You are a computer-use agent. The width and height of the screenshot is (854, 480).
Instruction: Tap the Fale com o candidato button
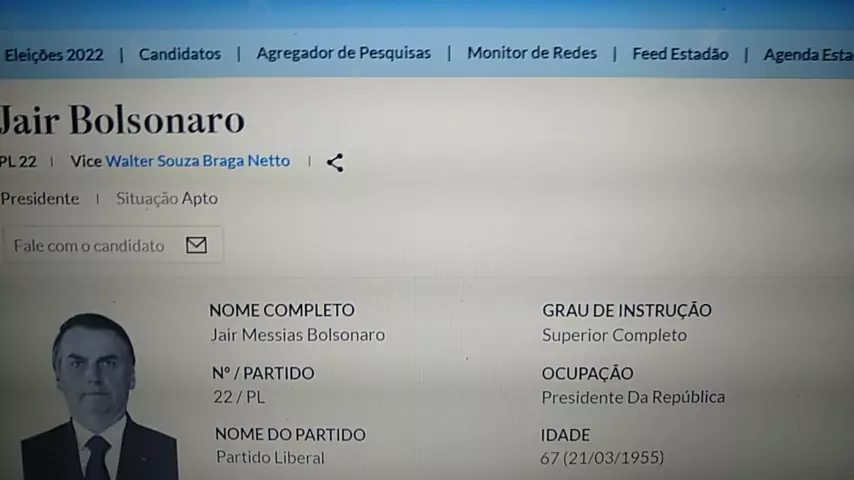tap(111, 245)
